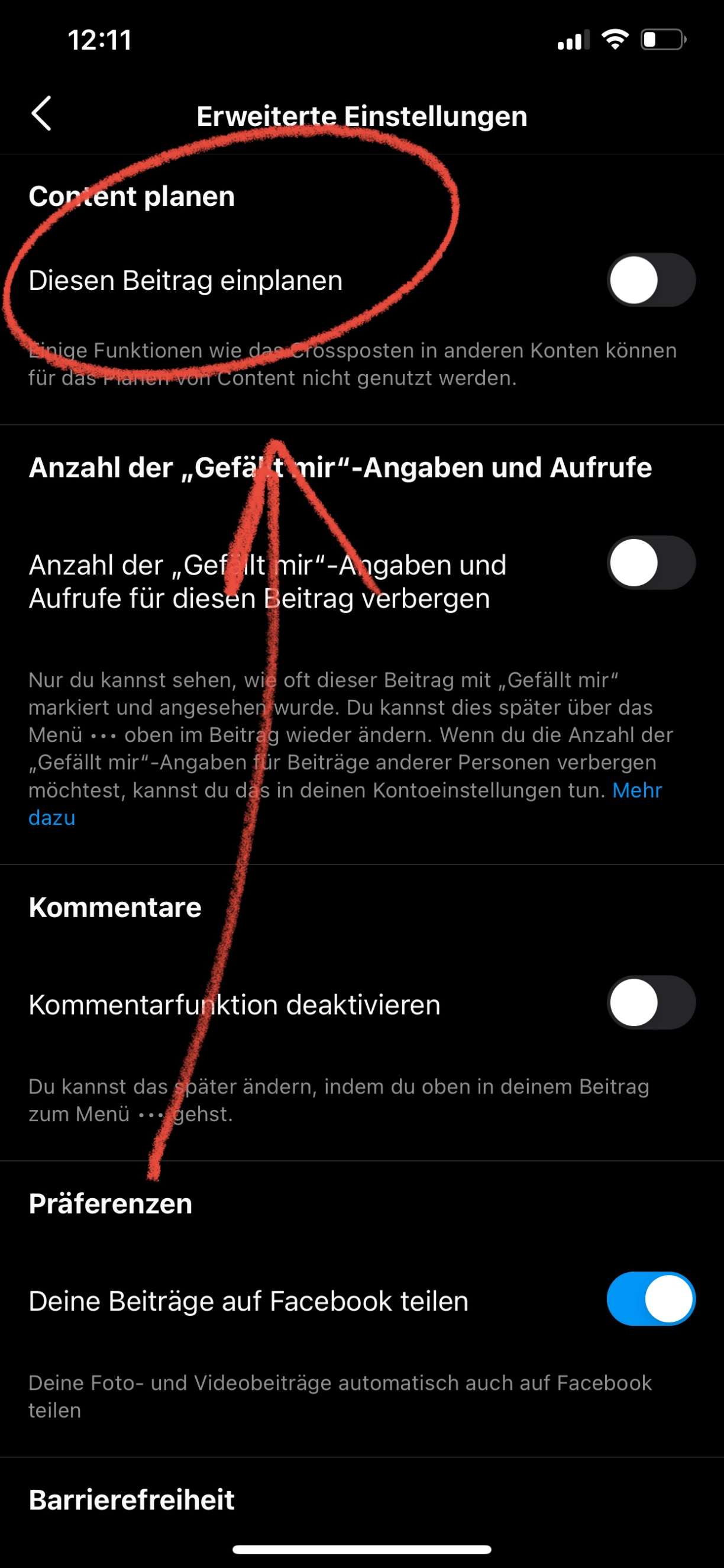
Task: Open the Mehr dazu link
Action: pyautogui.click(x=638, y=789)
